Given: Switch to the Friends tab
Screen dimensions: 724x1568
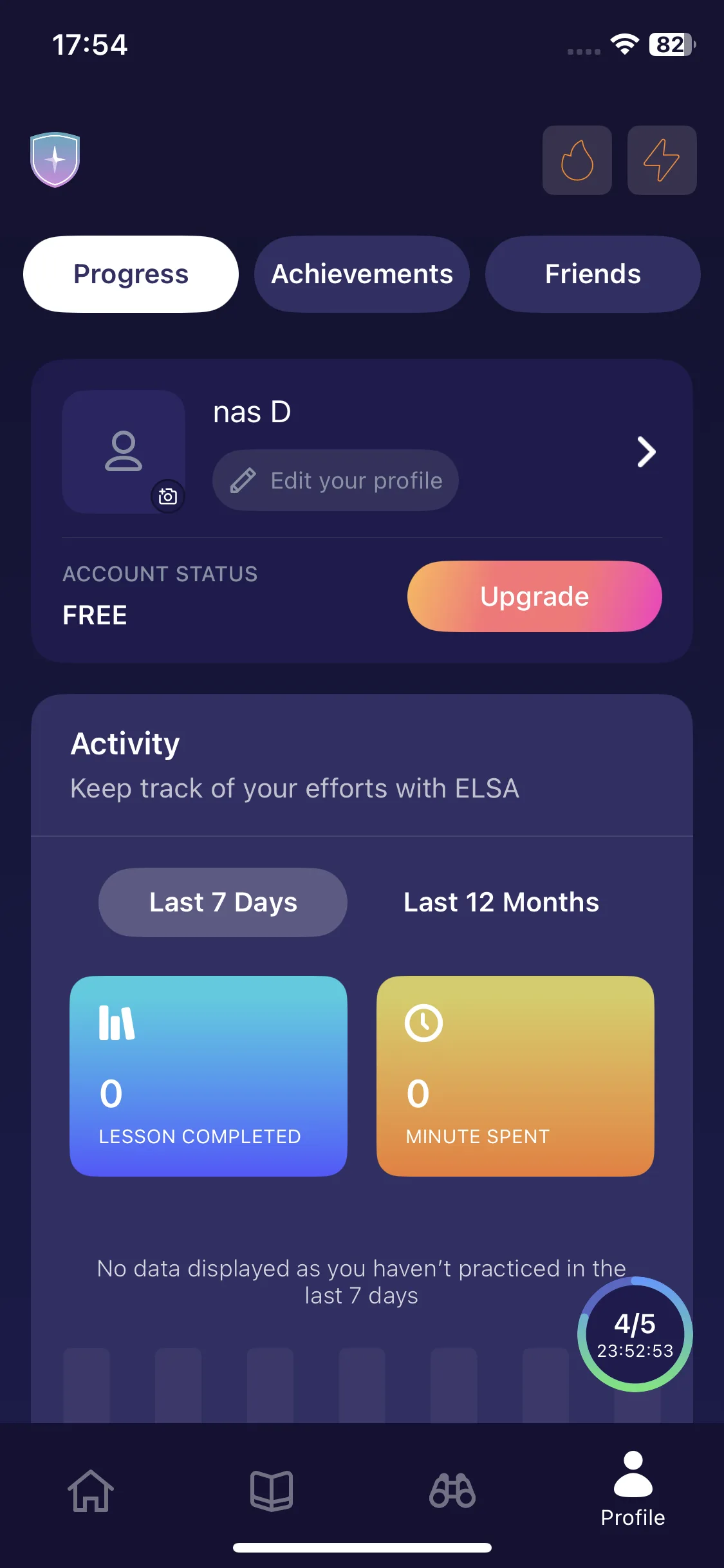Looking at the screenshot, I should pos(593,274).
